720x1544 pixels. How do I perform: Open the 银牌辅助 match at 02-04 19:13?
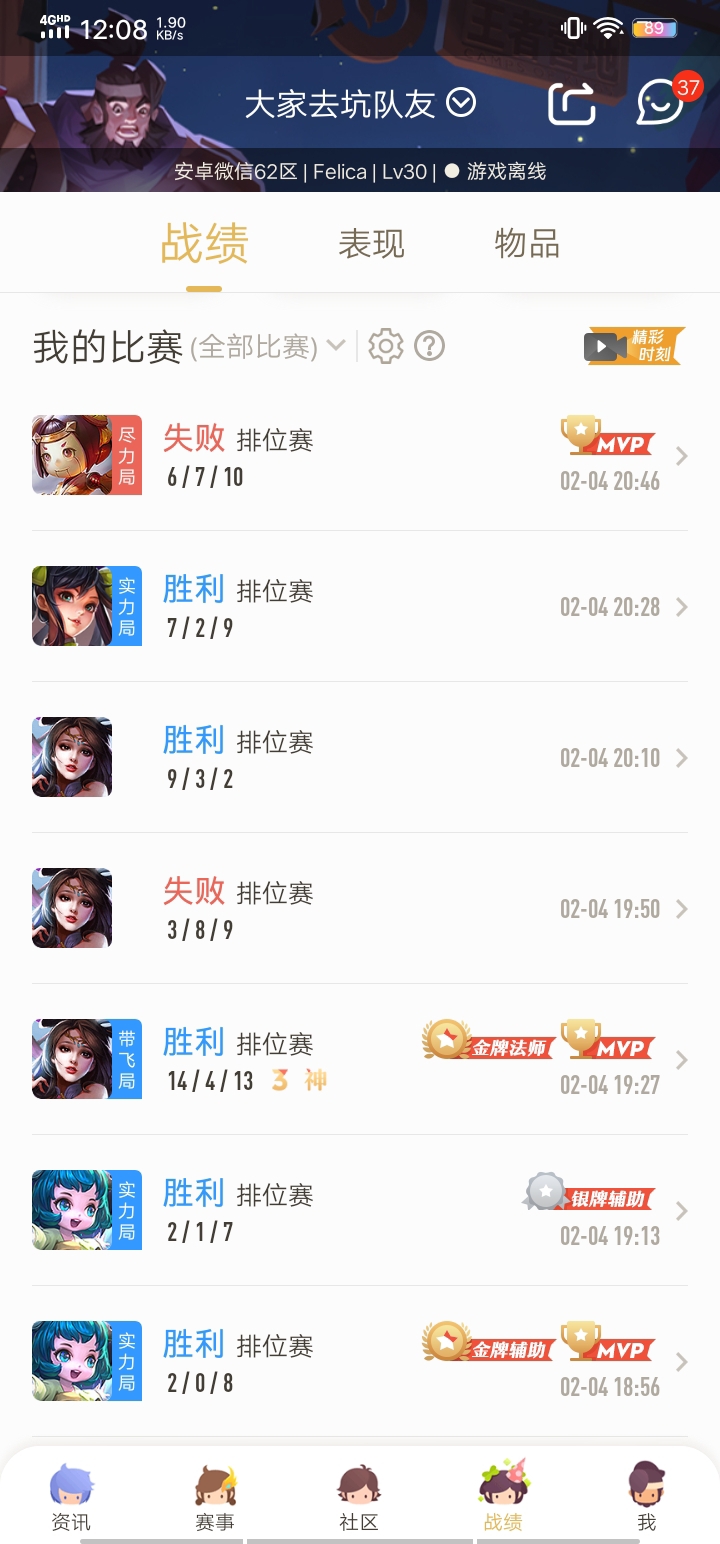(x=360, y=1211)
